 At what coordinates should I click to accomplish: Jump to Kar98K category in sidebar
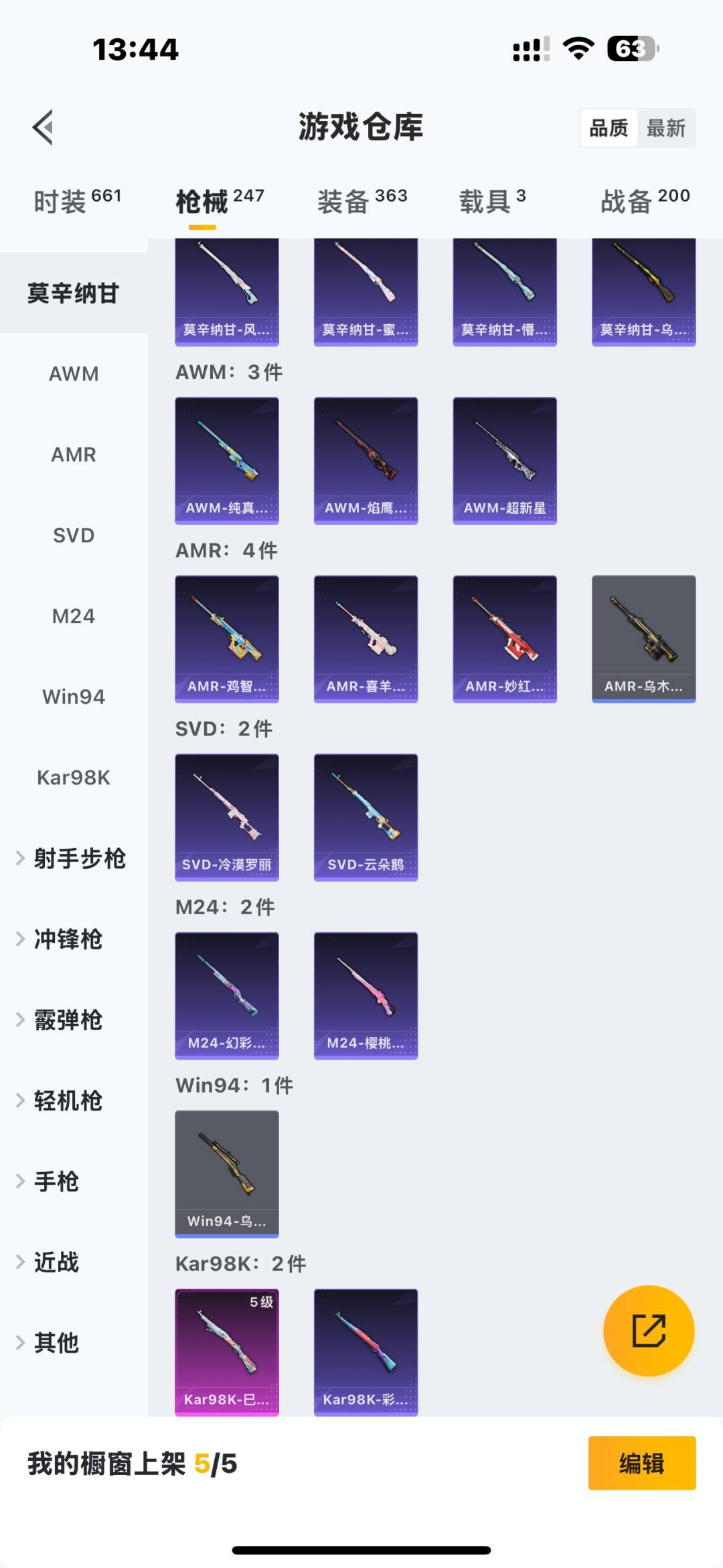pos(74,778)
